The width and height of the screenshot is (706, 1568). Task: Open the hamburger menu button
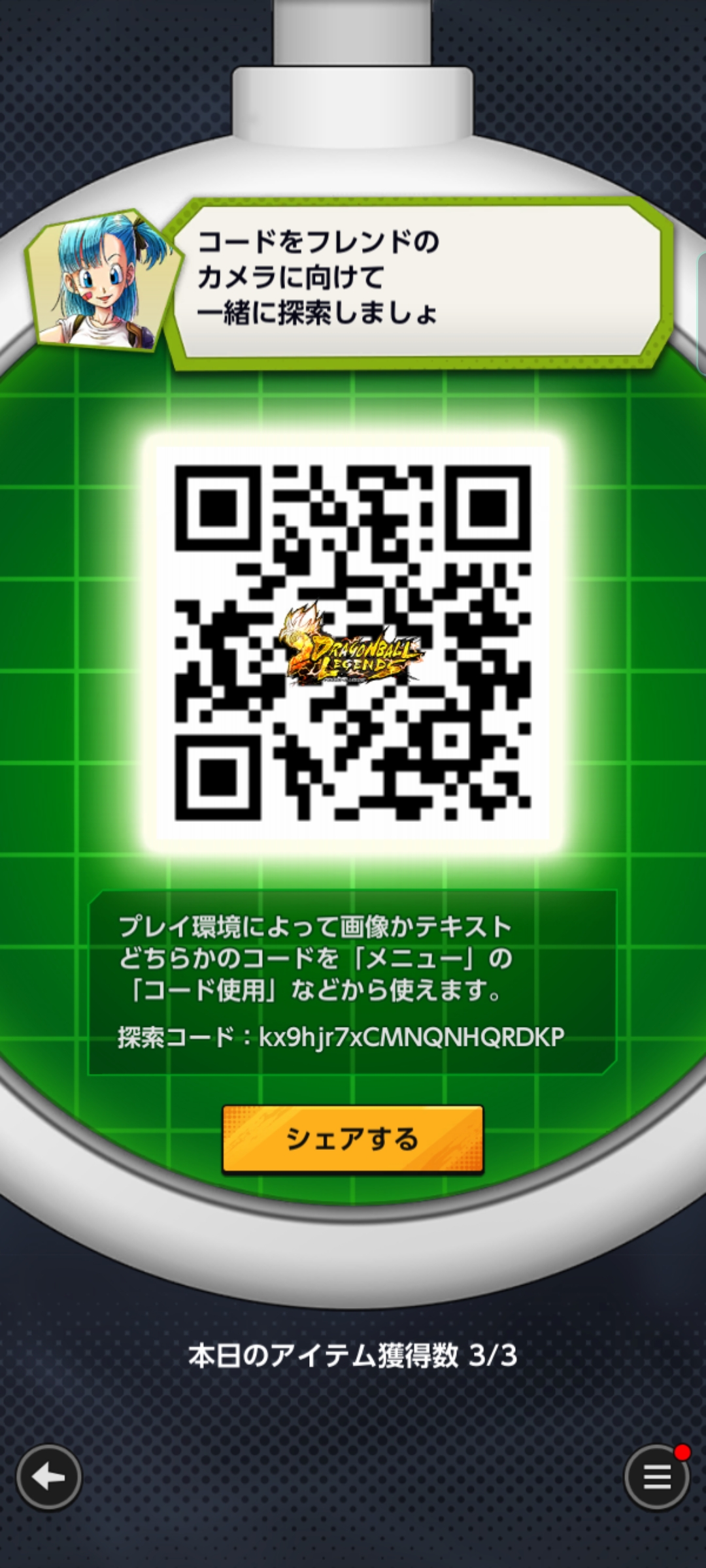[656, 1477]
